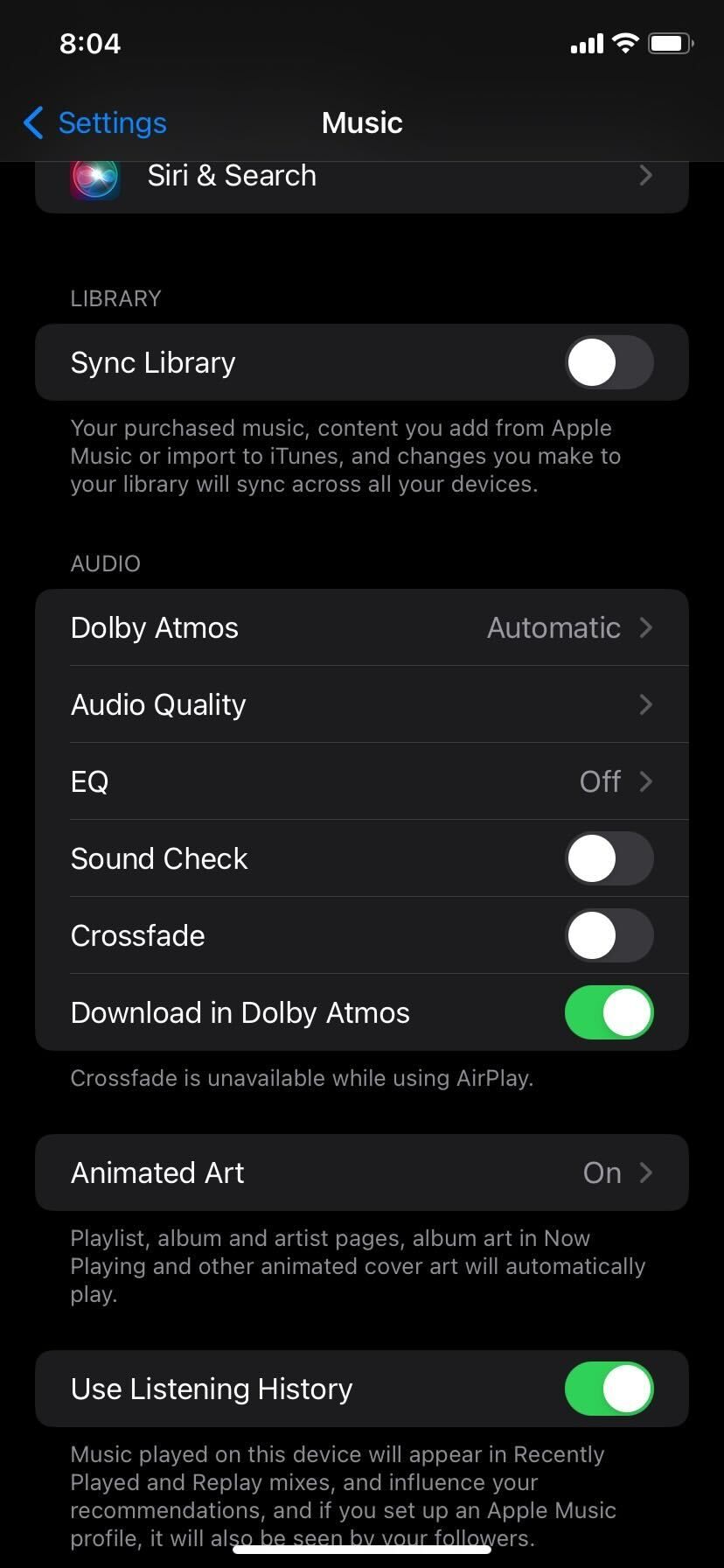This screenshot has width=724, height=1568.
Task: Tap the Wi-Fi status icon
Action: coord(626,43)
